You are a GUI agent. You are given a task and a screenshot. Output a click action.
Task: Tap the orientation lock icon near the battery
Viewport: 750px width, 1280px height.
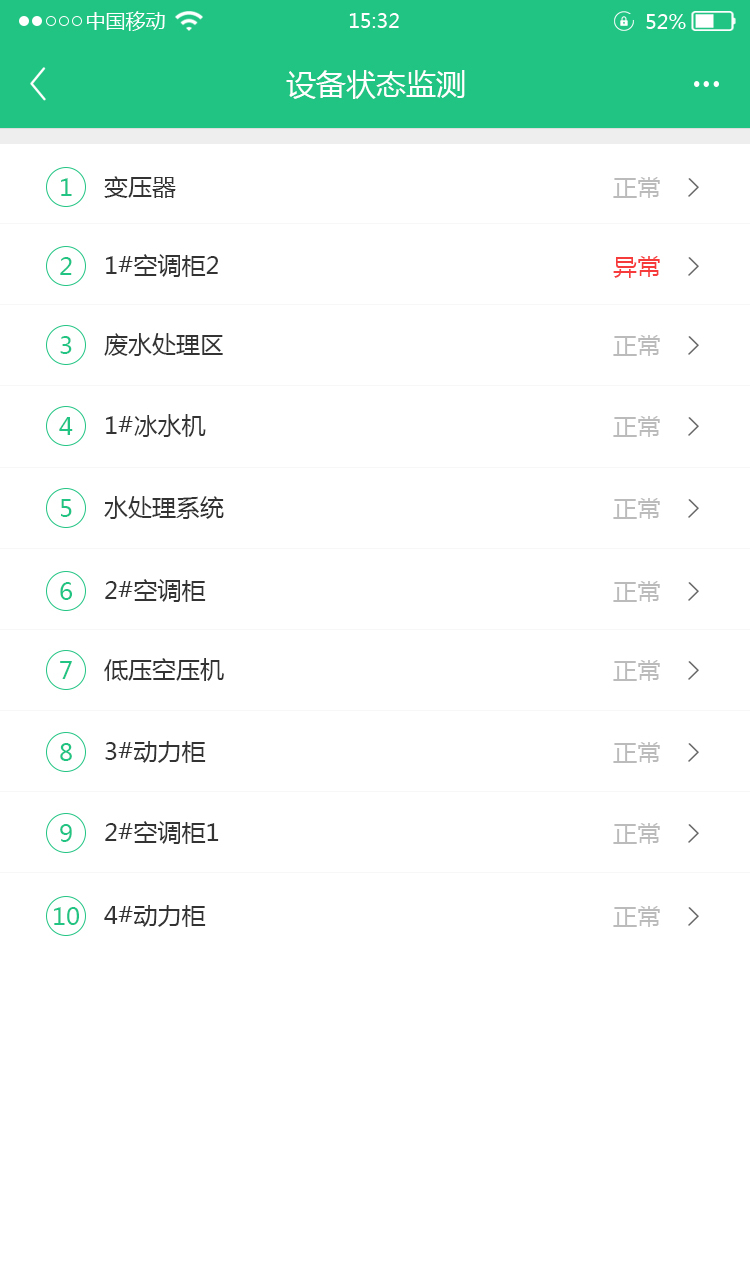[x=622, y=20]
